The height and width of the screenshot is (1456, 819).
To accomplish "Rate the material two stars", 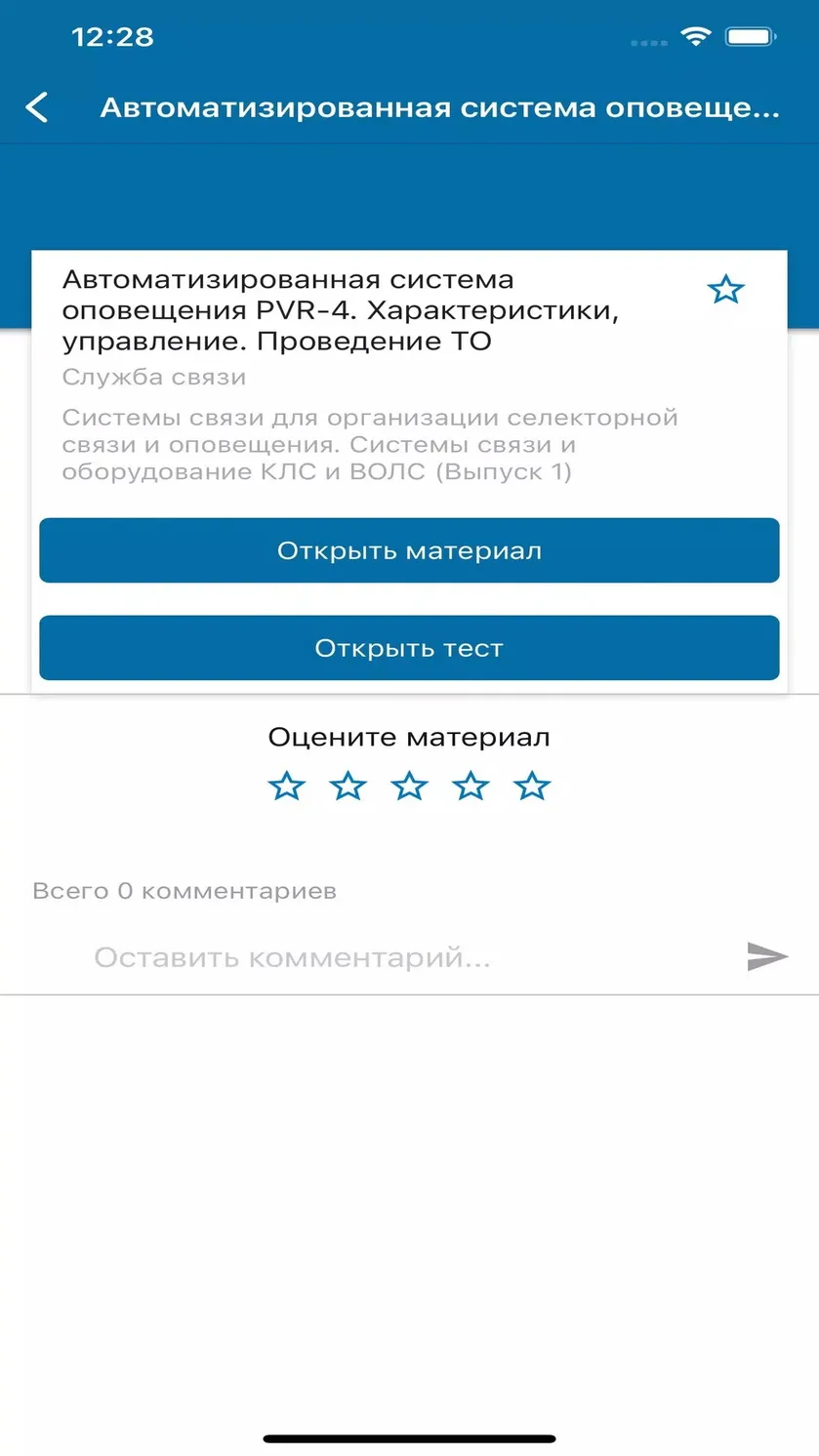I will [348, 786].
